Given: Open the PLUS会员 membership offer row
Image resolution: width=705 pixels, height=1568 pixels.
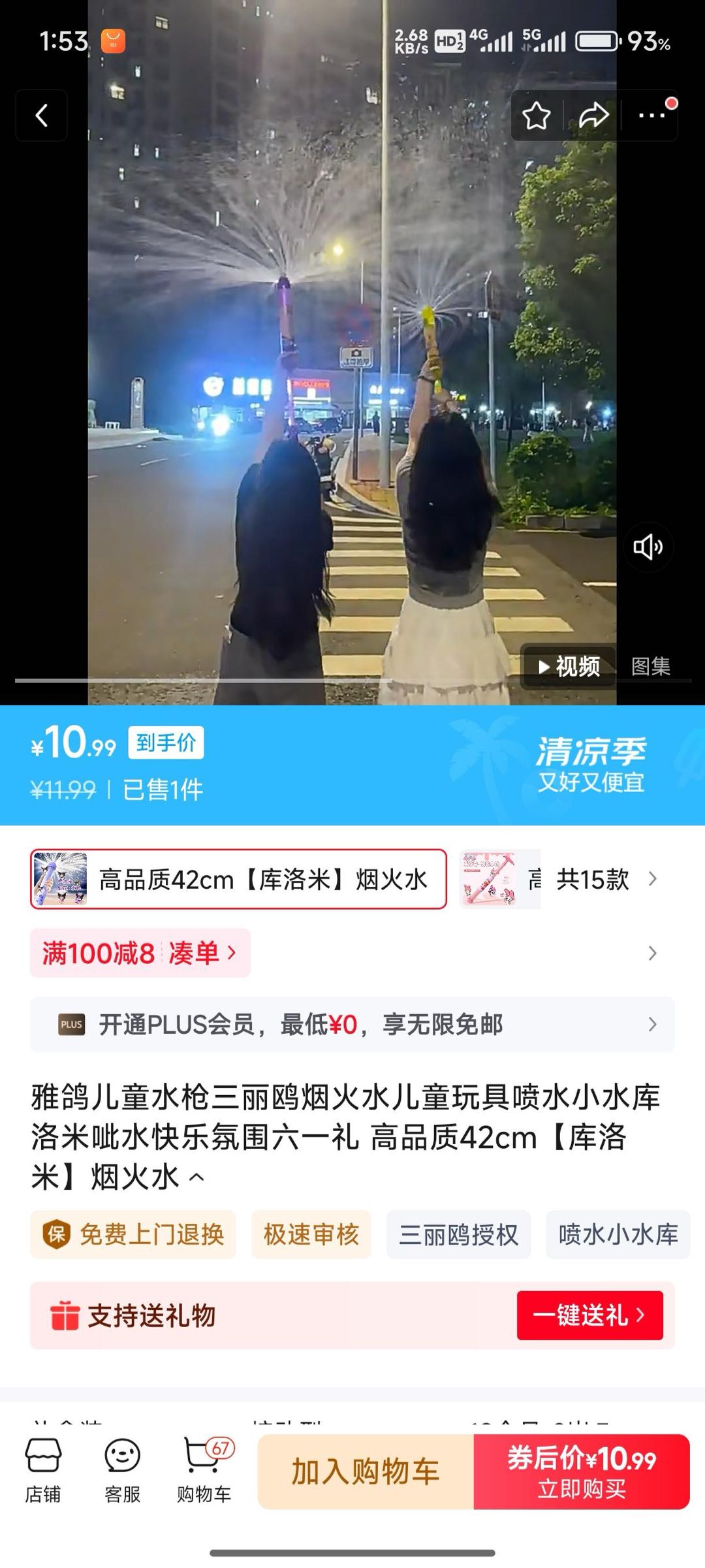Looking at the screenshot, I should coord(352,1024).
